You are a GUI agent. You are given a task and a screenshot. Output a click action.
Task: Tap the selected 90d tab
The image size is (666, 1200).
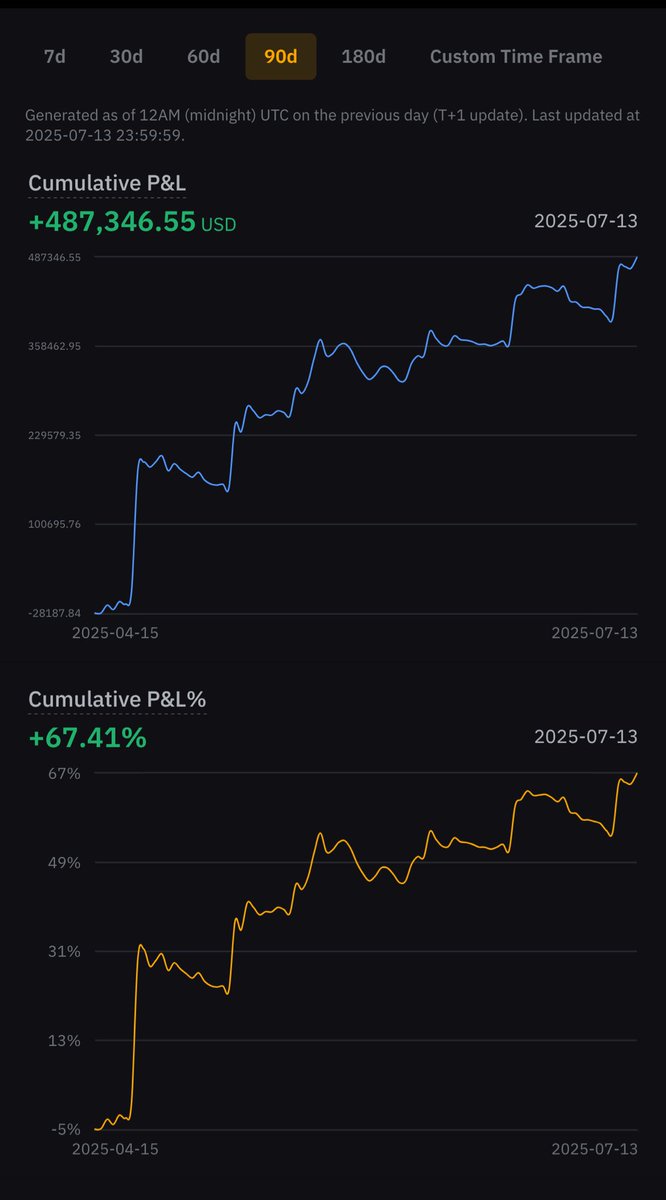(281, 56)
